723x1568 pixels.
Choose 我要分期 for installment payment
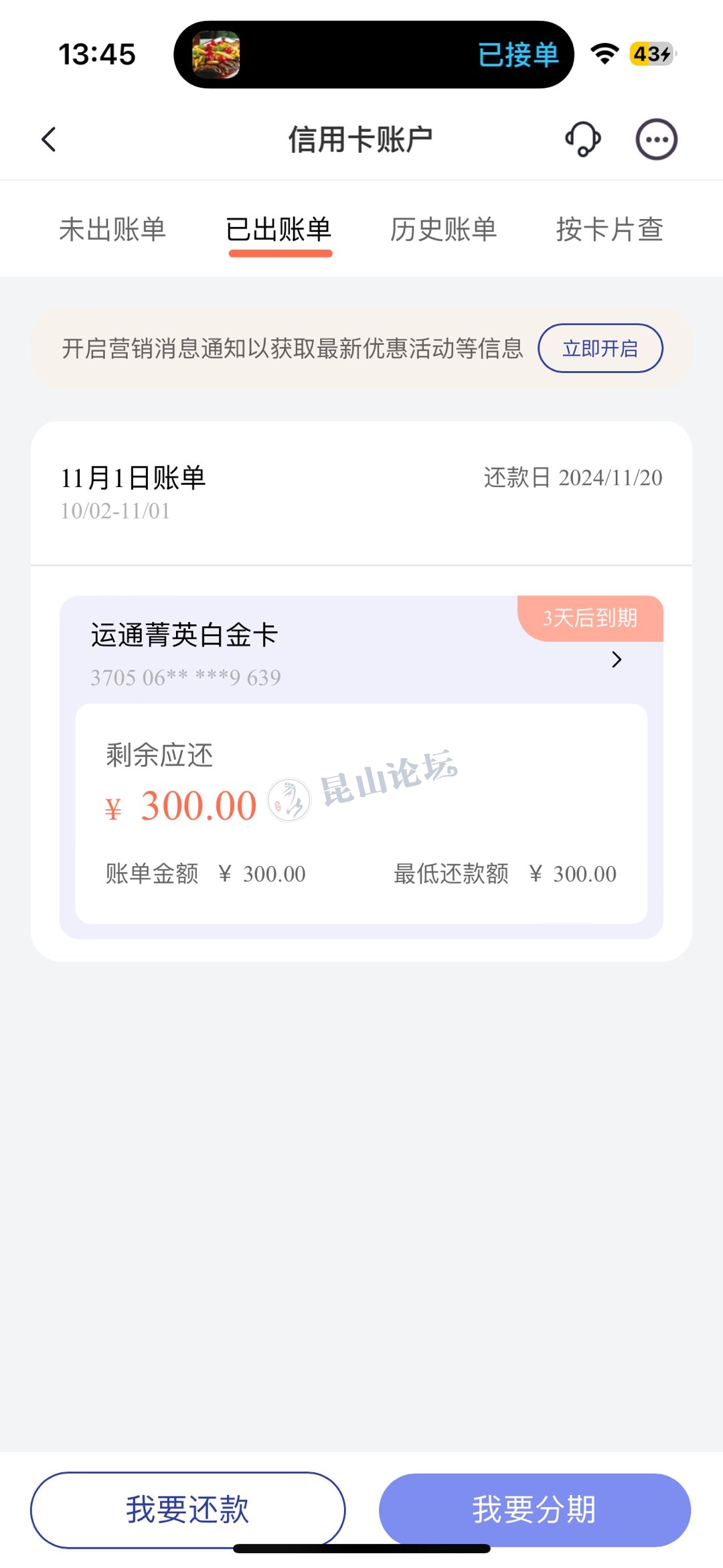pos(534,1510)
